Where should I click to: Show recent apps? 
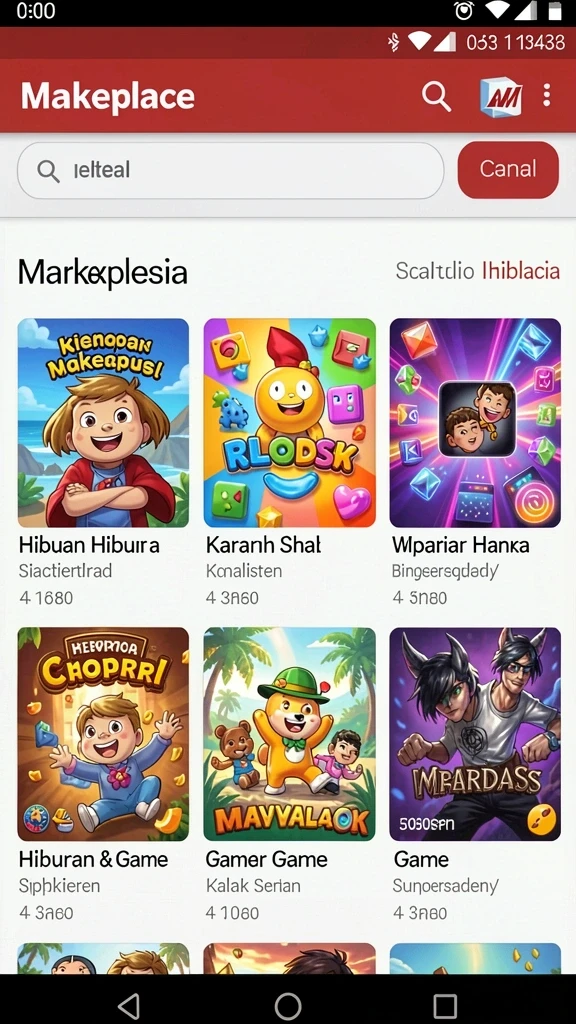coord(445,1006)
